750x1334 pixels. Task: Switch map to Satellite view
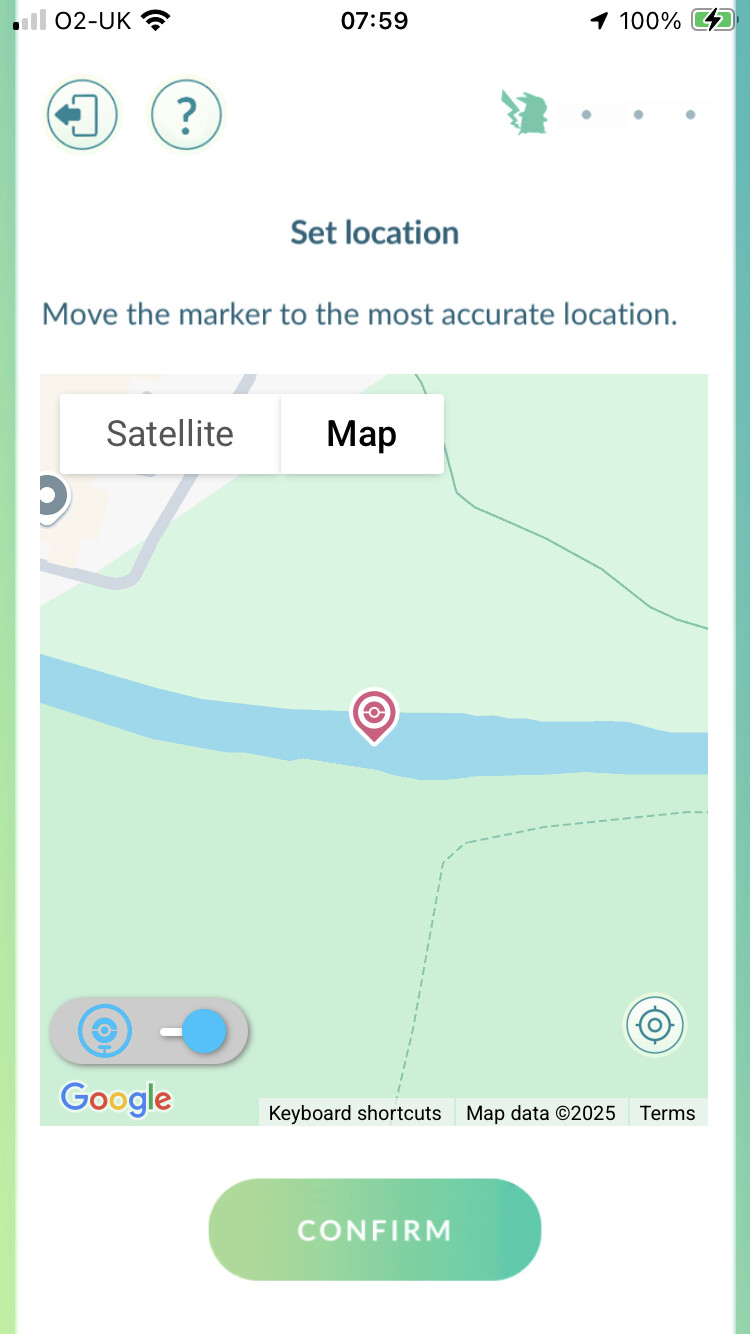[x=170, y=434]
